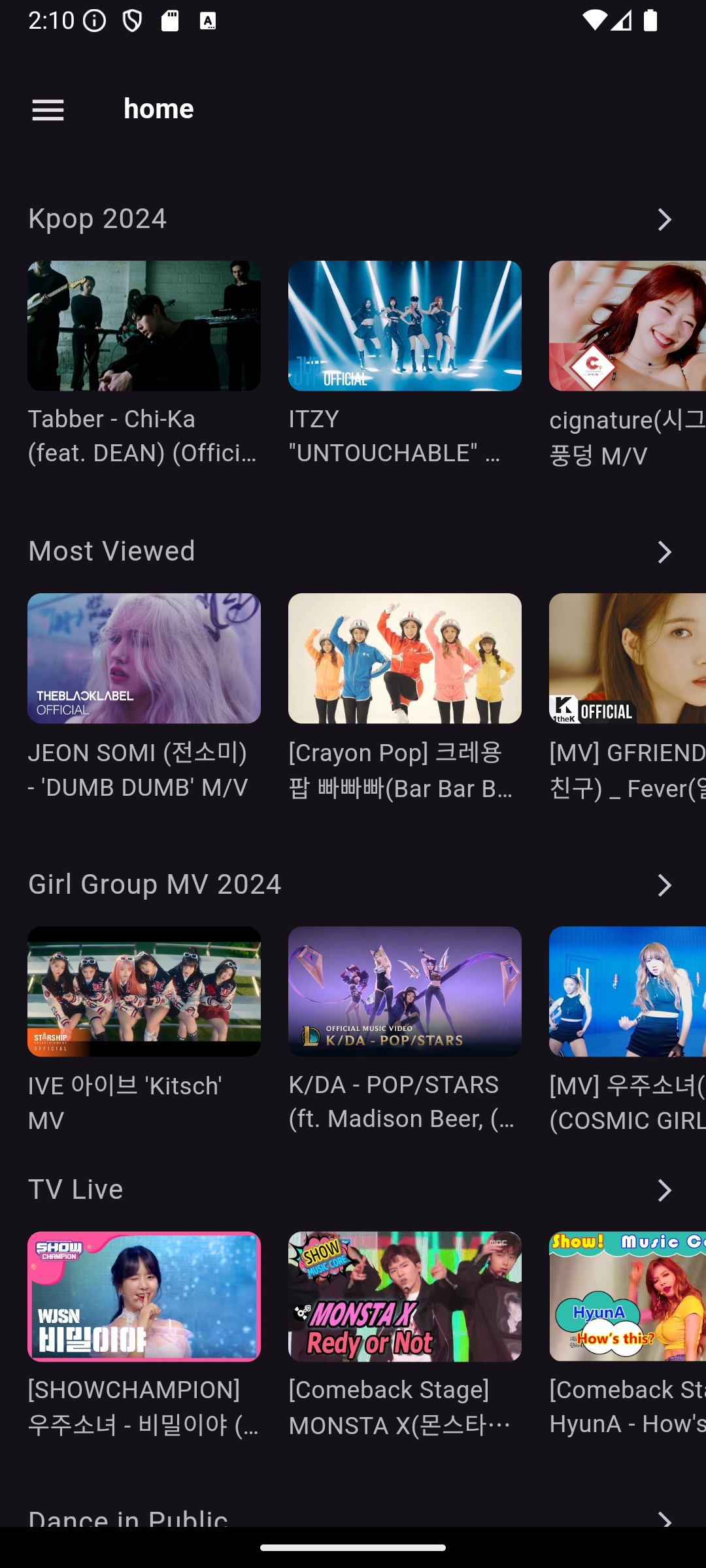Expand the Kpop 2024 section arrow
This screenshot has width=706, height=1568.
click(664, 220)
